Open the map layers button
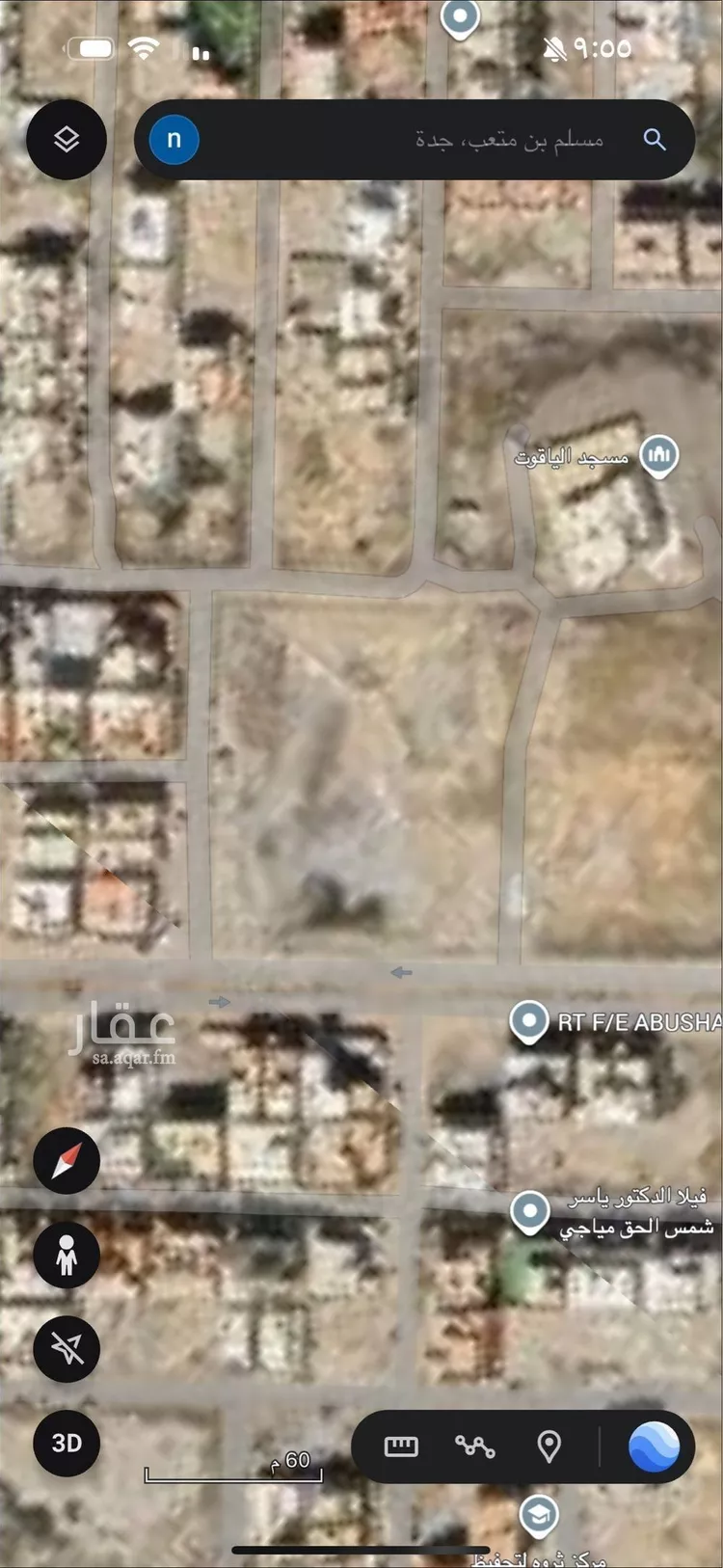The height and width of the screenshot is (1568, 723). [66, 140]
